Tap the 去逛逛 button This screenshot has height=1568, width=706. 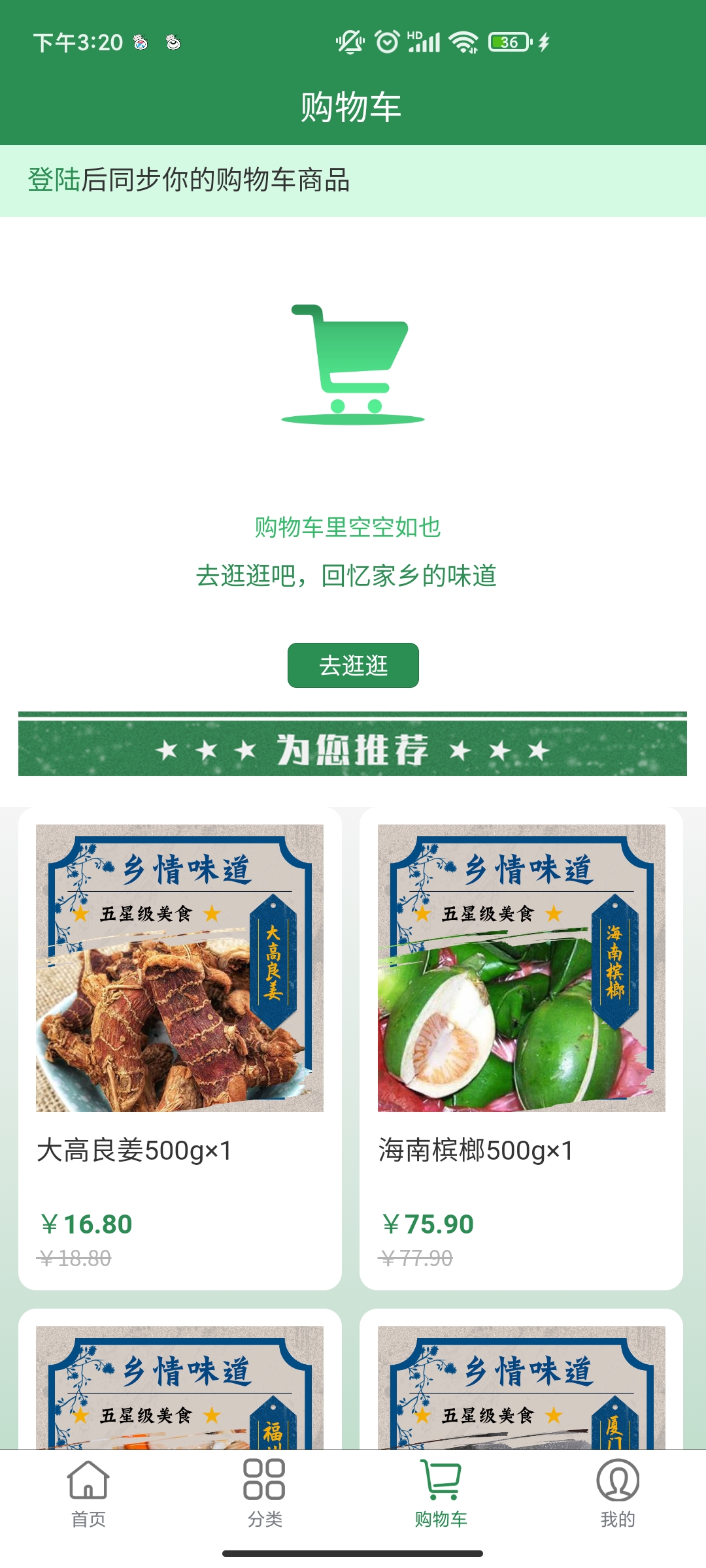pyautogui.click(x=353, y=665)
